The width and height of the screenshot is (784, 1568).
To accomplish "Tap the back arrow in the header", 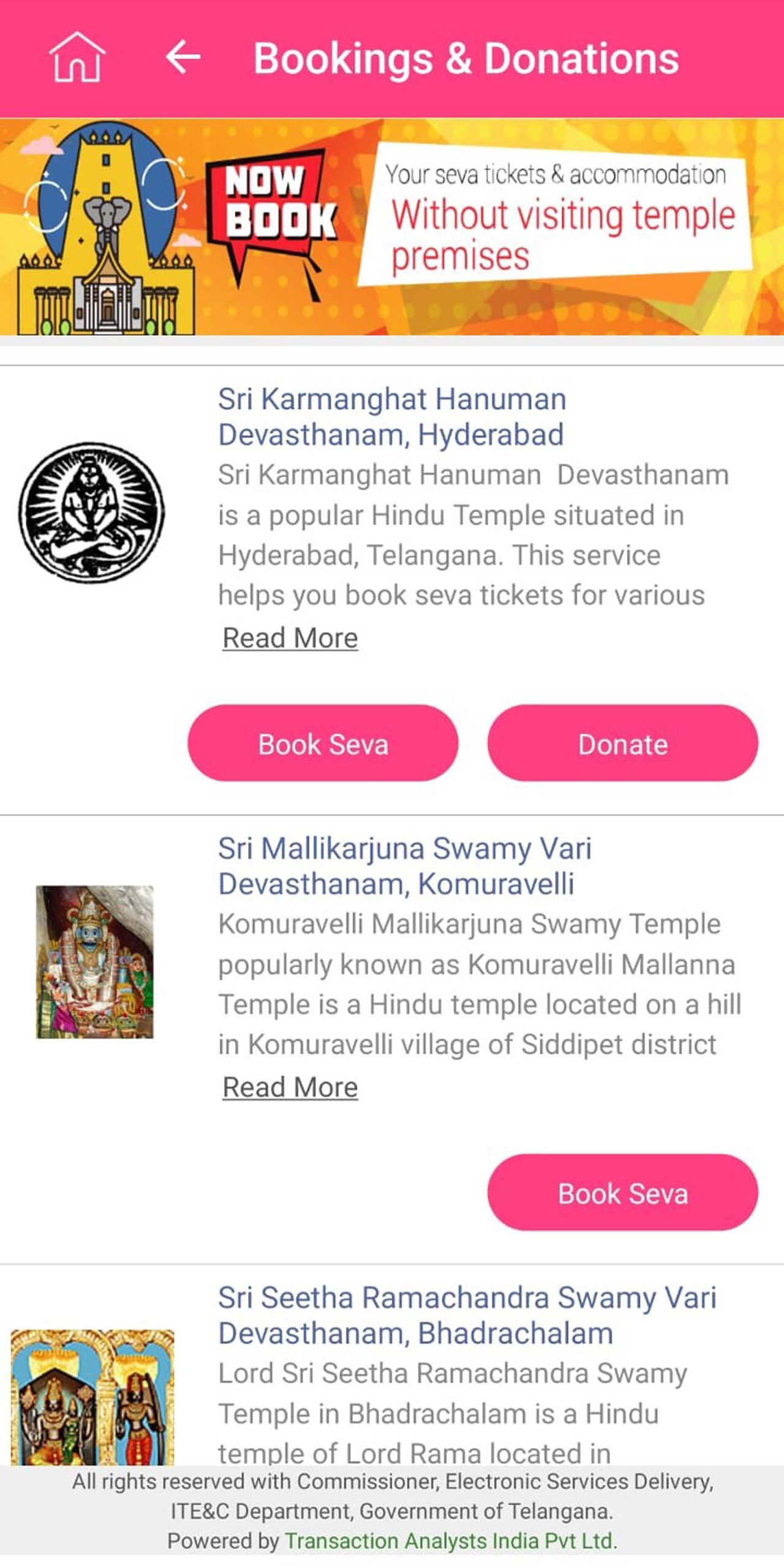I will 183,57.
